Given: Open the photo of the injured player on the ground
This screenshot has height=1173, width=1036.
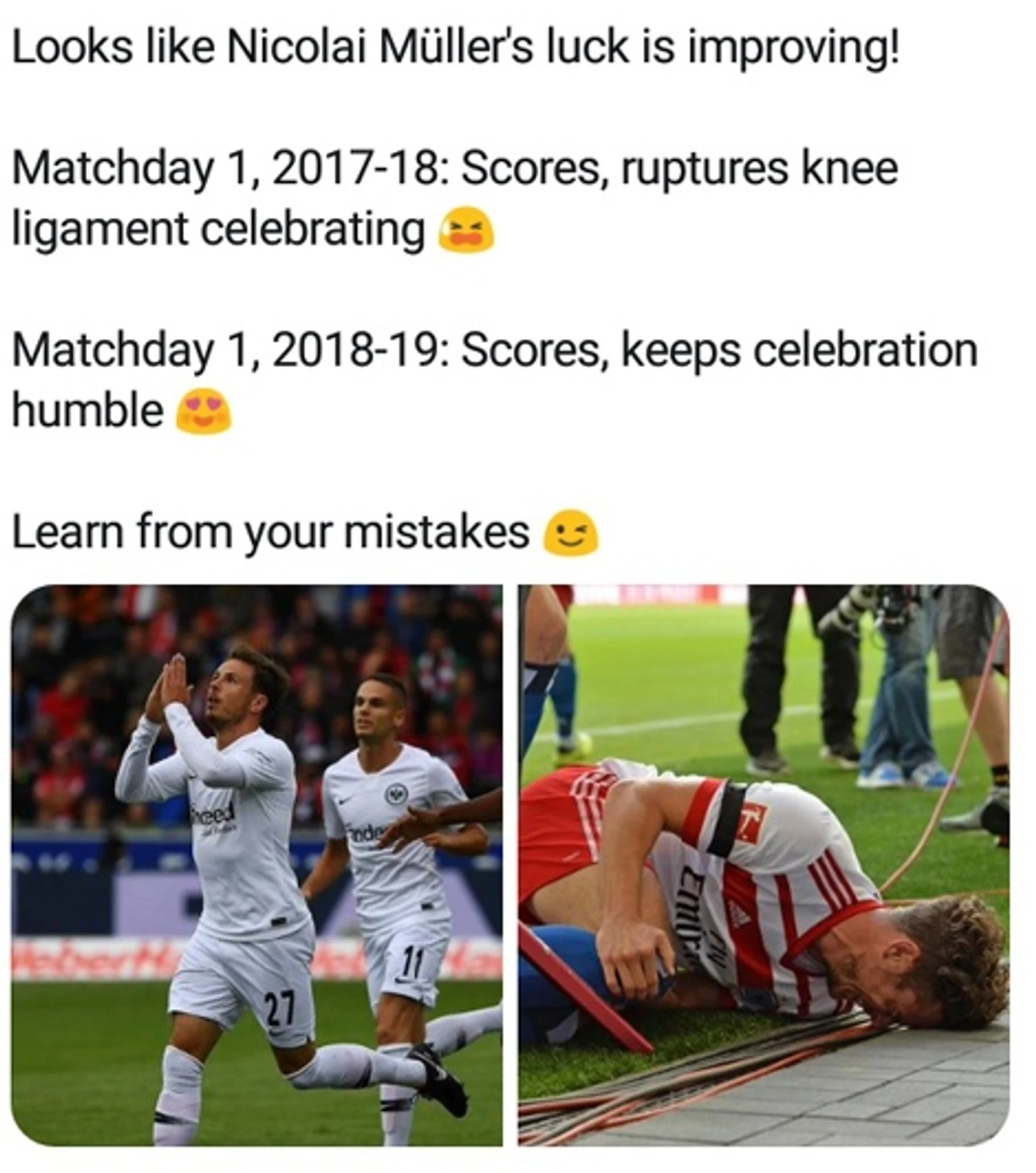Looking at the screenshot, I should pyautogui.click(x=763, y=864).
